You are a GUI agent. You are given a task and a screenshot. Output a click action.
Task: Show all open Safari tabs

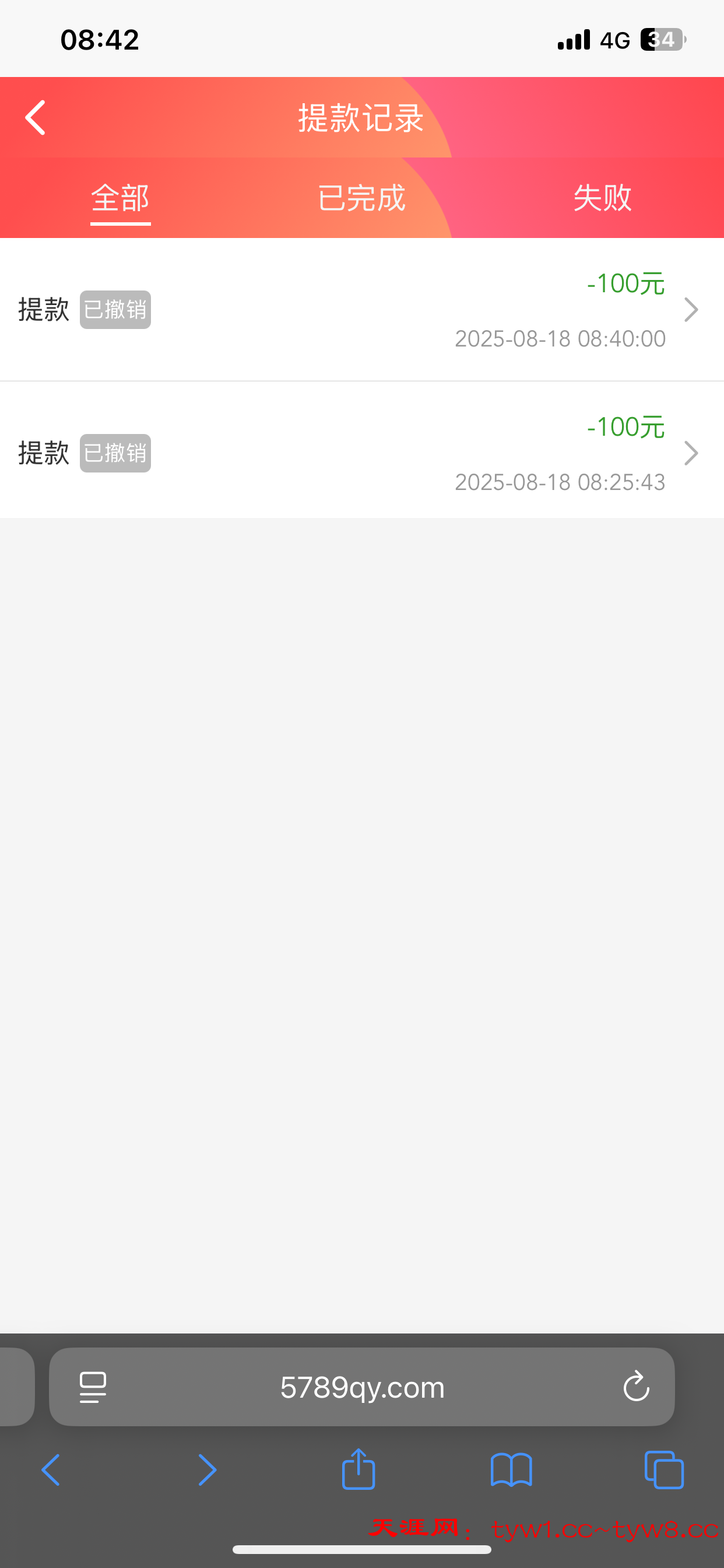664,1471
